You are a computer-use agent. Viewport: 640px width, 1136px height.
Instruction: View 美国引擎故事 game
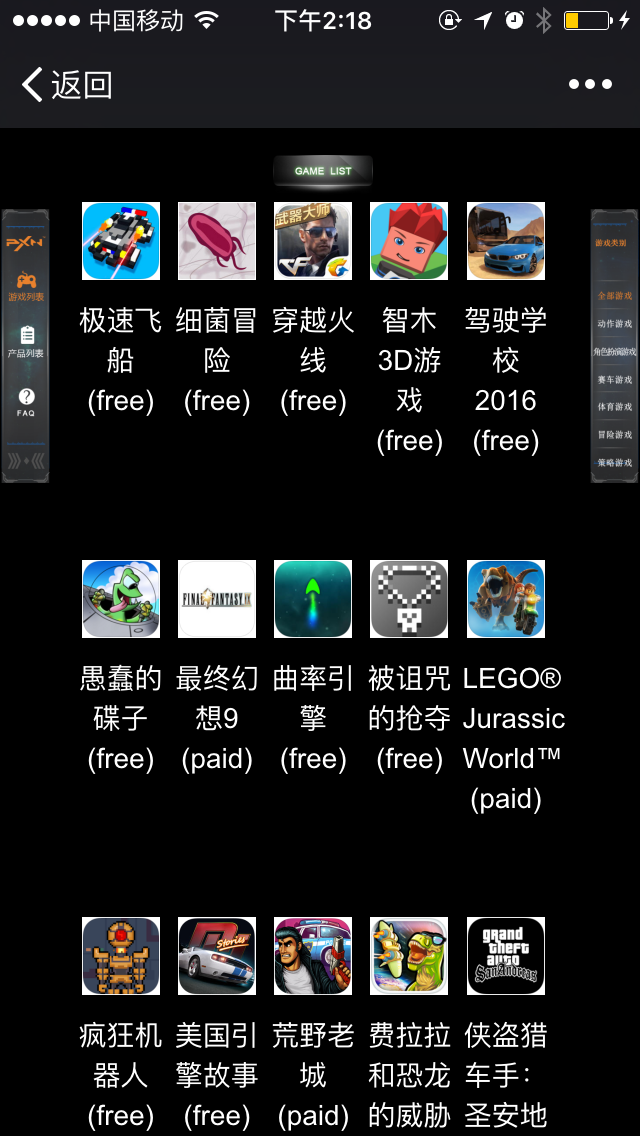tap(217, 955)
